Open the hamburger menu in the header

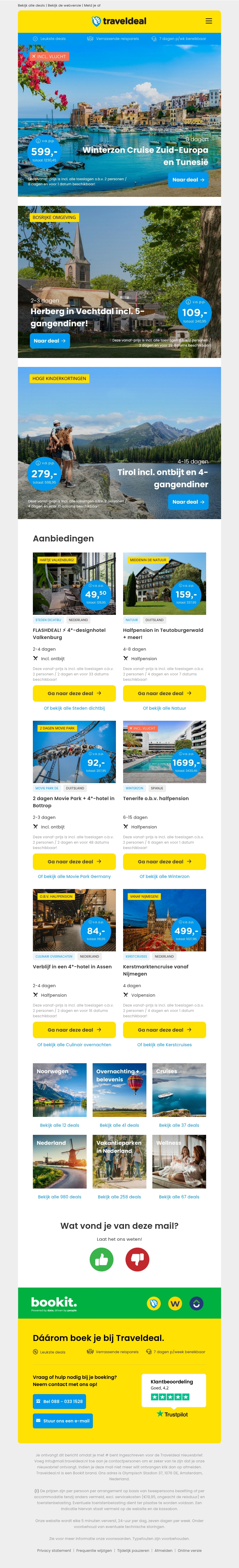click(x=209, y=21)
